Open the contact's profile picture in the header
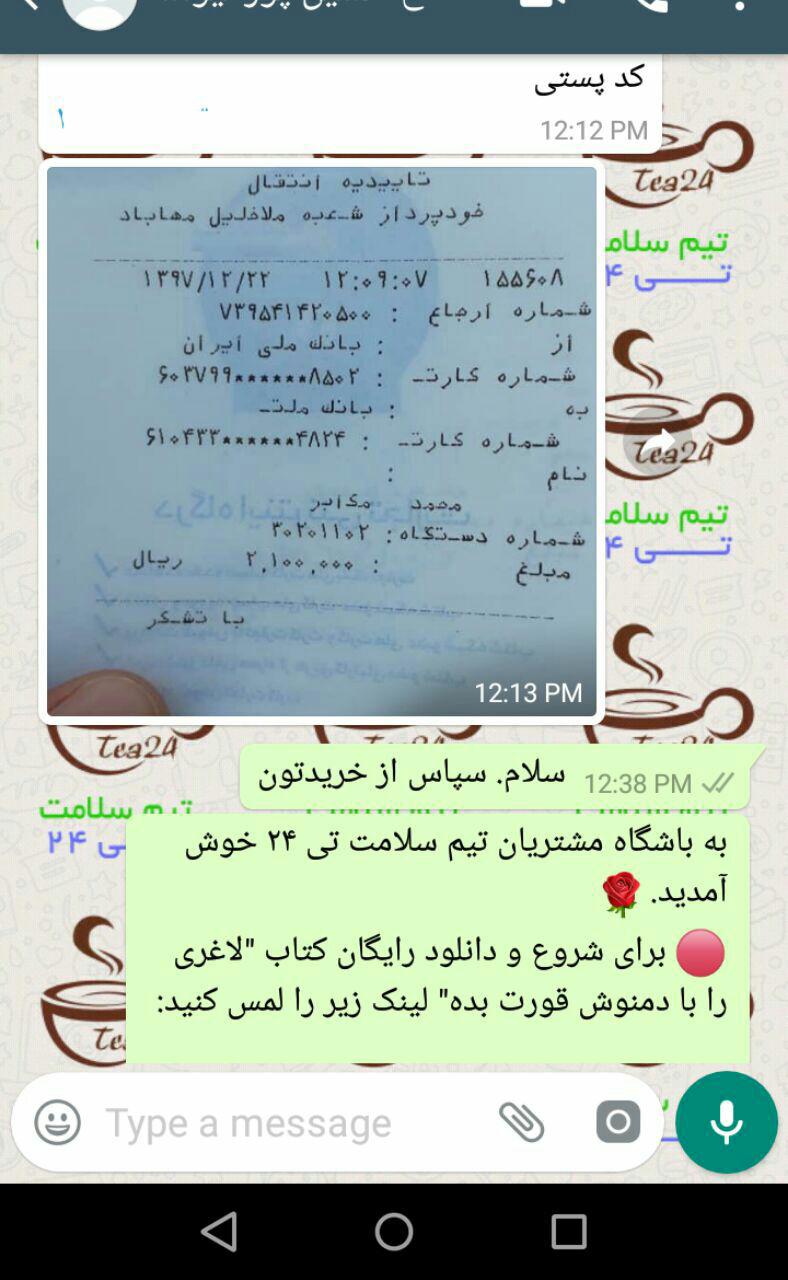788x1280 pixels. pos(99,8)
